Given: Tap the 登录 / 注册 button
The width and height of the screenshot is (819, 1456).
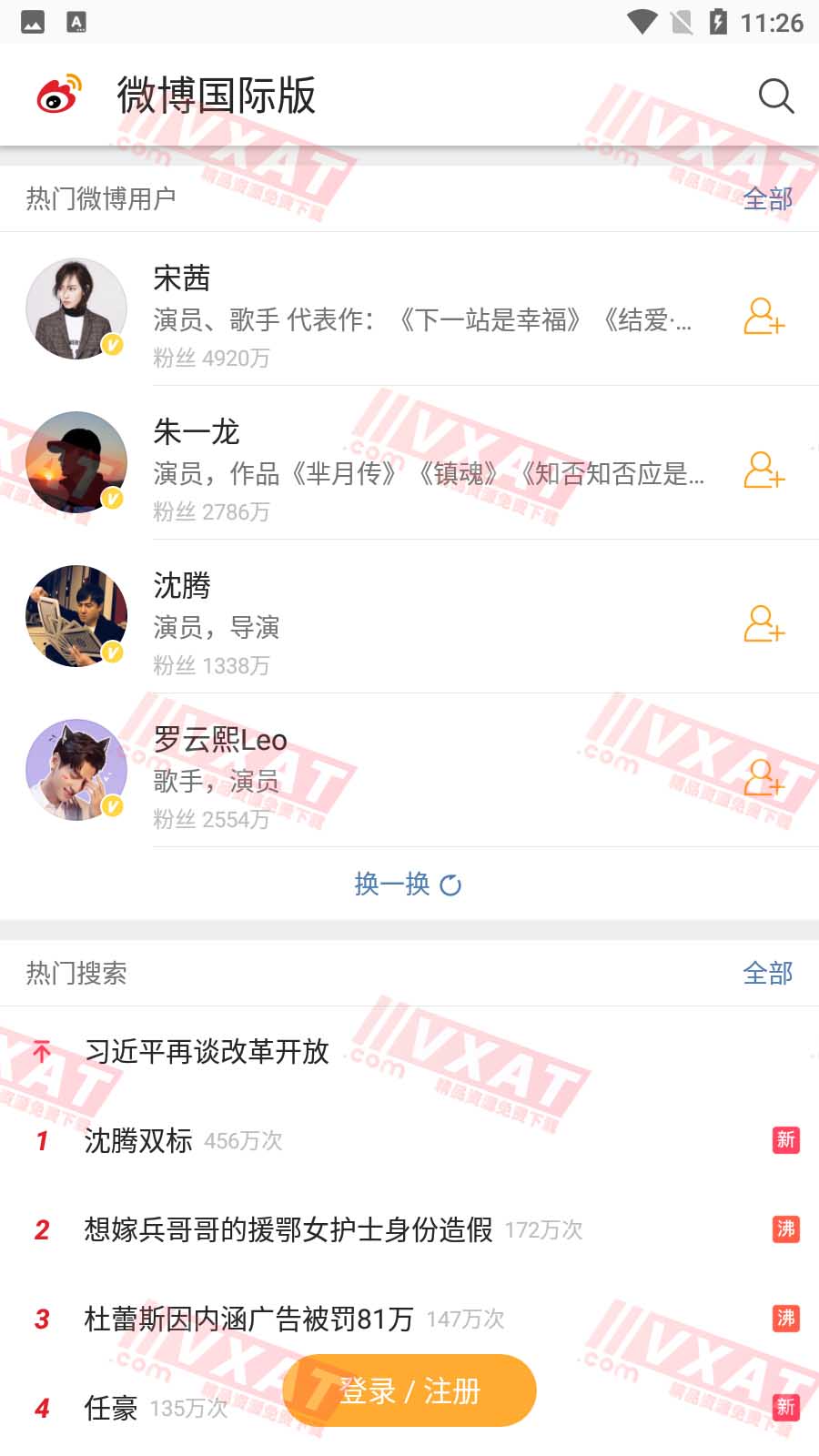Looking at the screenshot, I should pyautogui.click(x=409, y=1390).
